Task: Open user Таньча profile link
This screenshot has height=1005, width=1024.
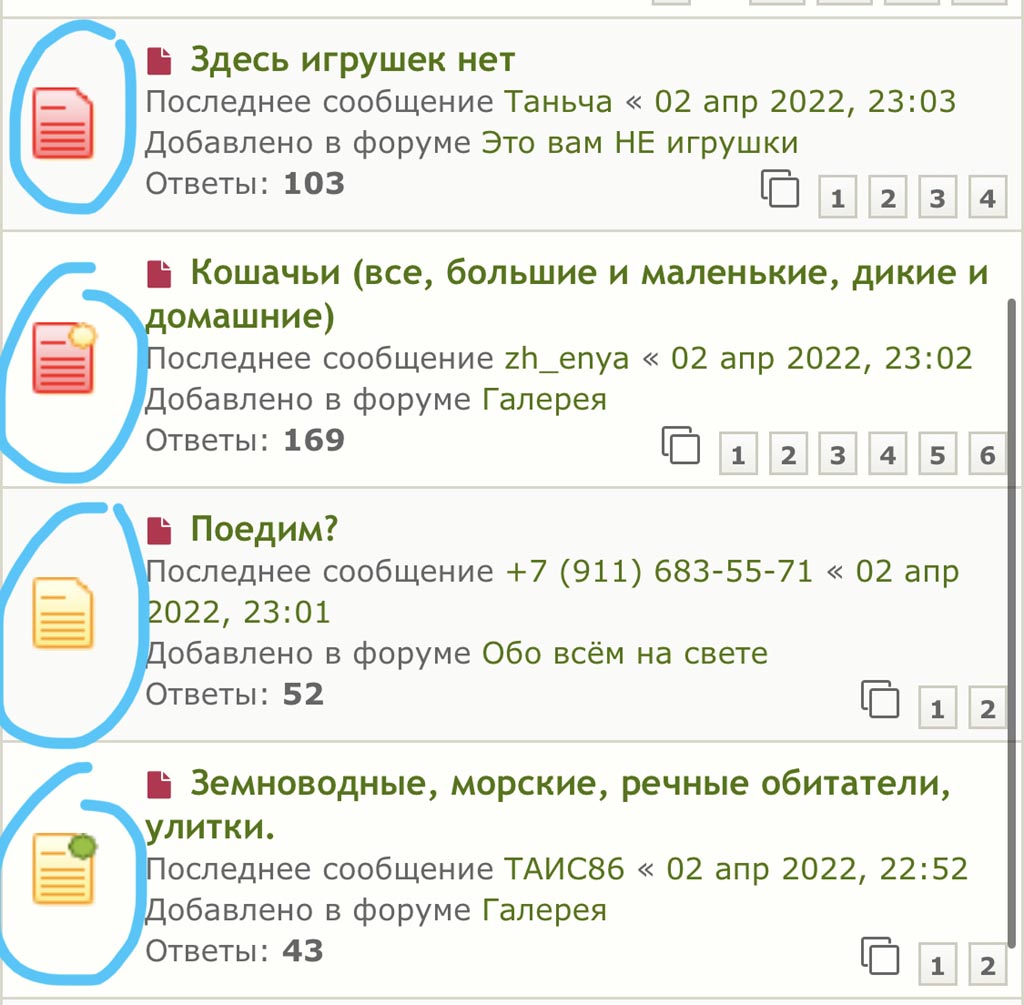Action: (557, 102)
